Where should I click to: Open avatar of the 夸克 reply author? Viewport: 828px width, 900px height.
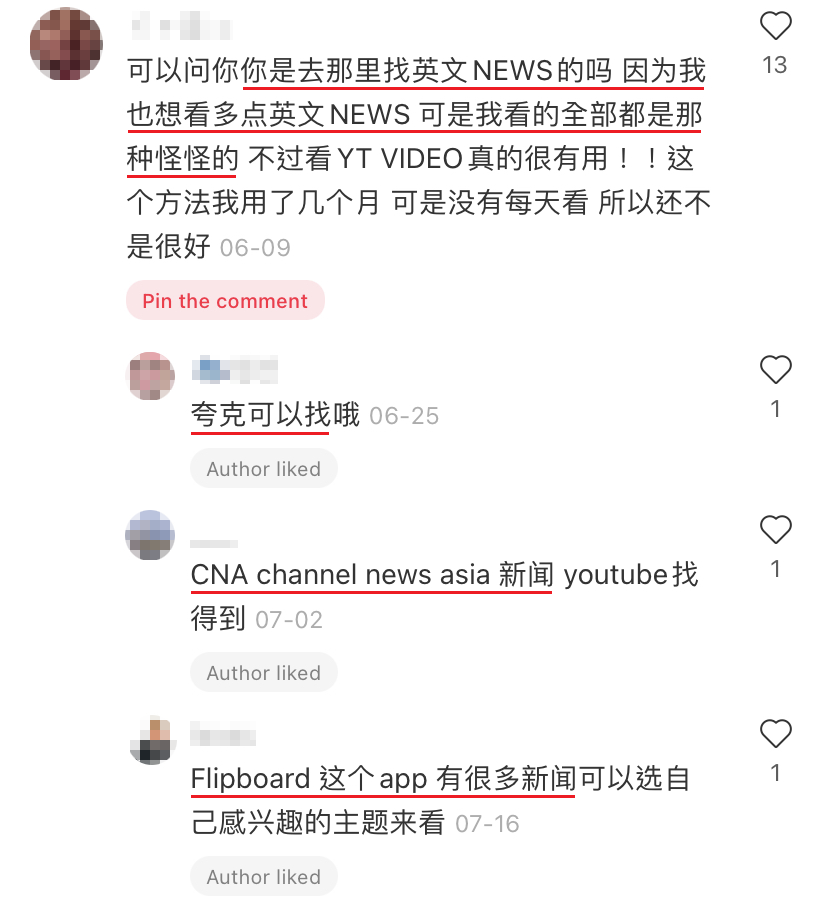151,377
